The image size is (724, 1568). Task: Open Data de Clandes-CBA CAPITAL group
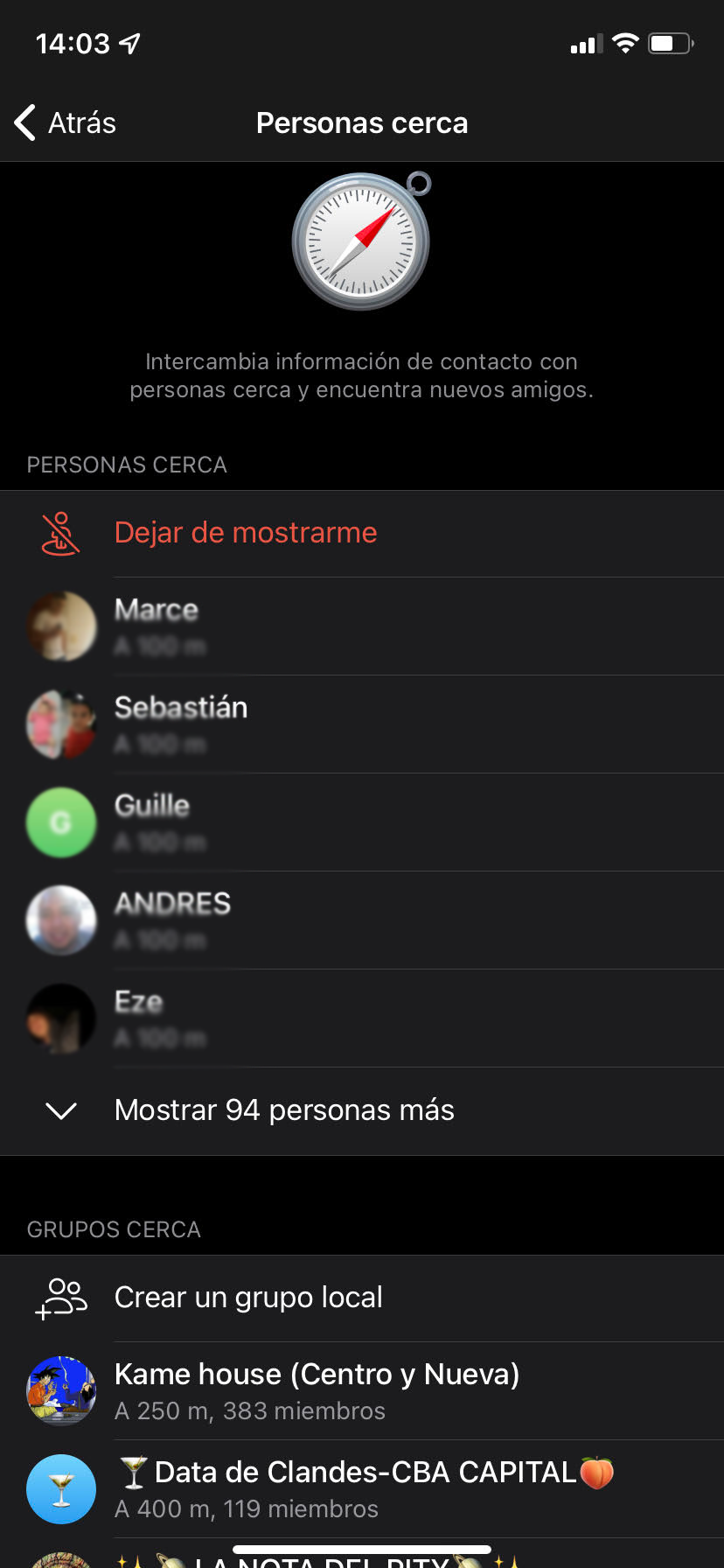364,1488
